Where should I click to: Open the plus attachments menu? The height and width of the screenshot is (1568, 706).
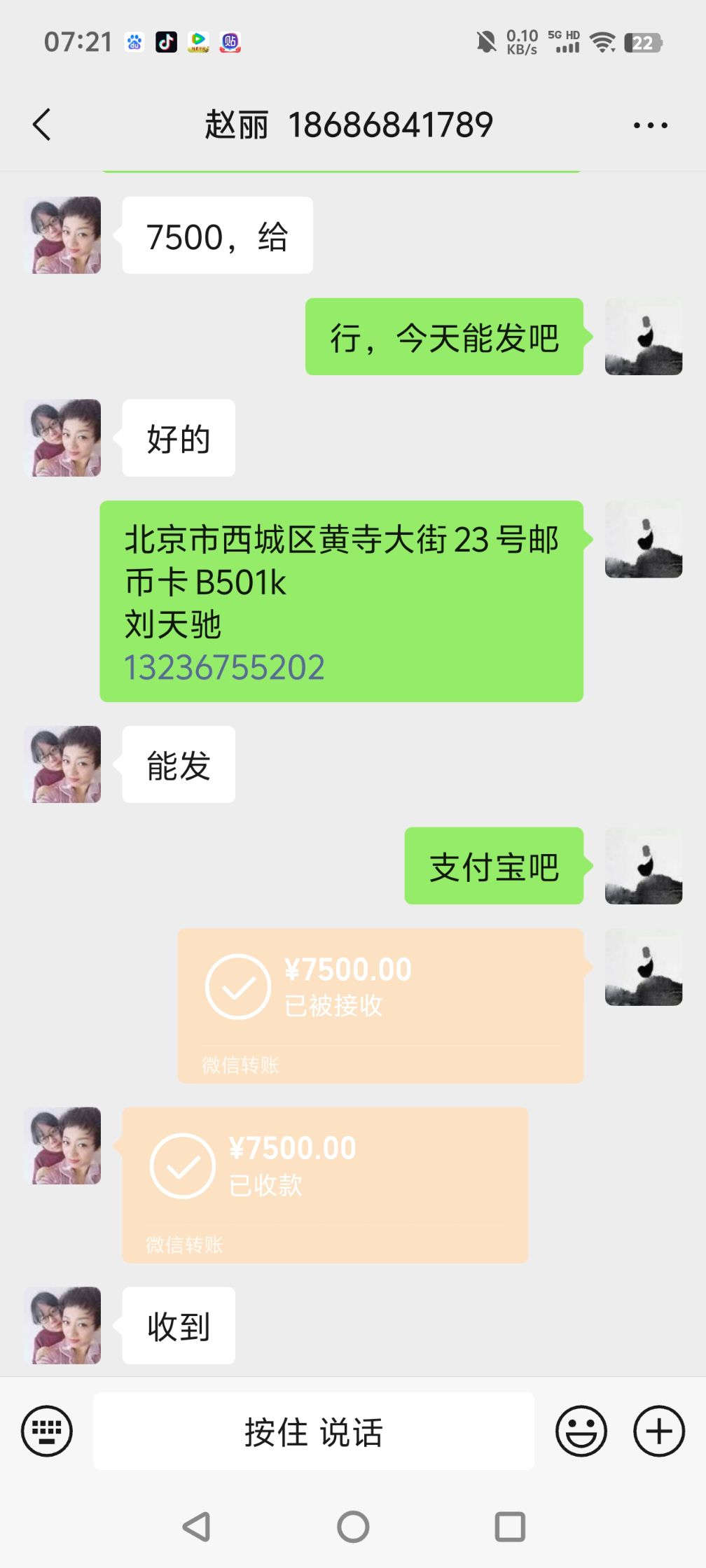658,1431
